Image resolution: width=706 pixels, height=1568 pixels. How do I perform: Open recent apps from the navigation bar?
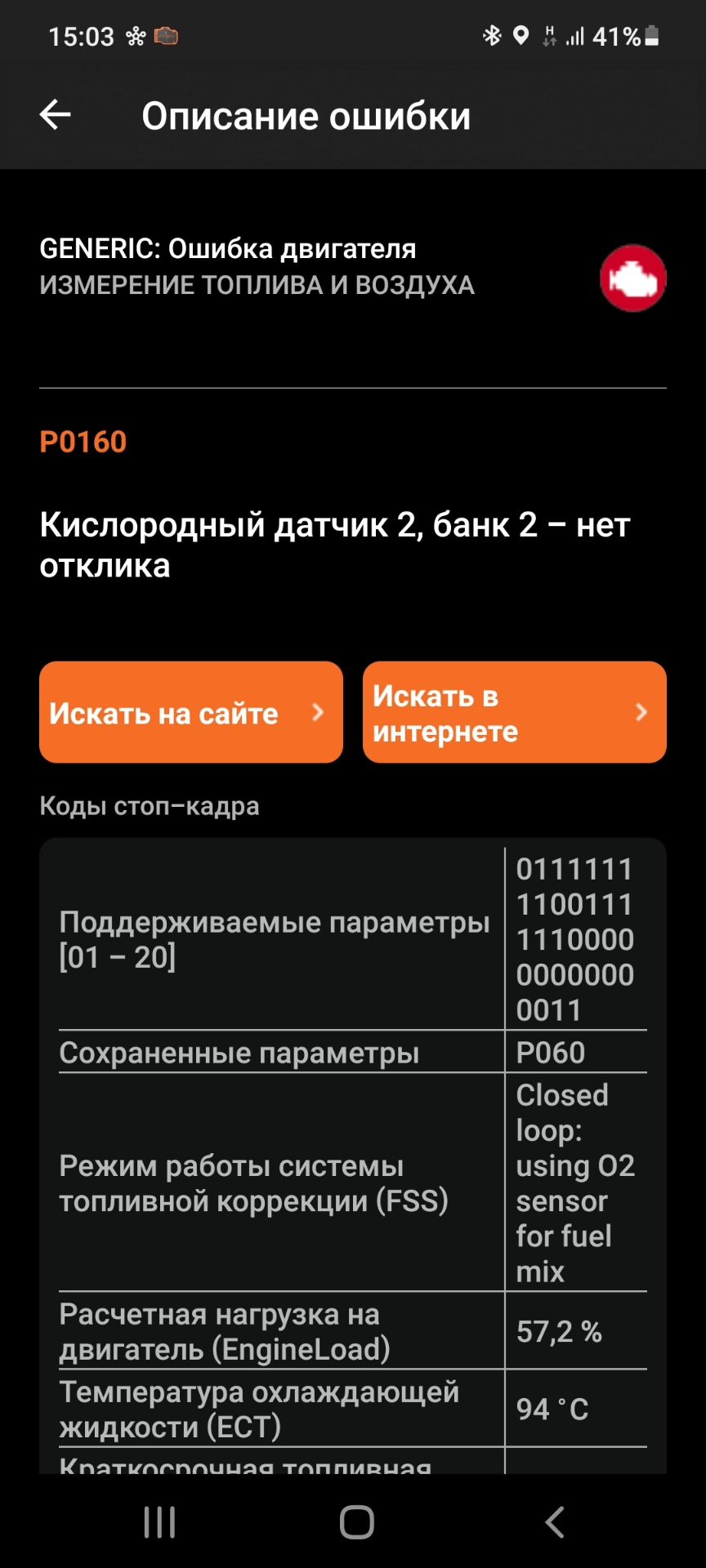click(159, 1522)
